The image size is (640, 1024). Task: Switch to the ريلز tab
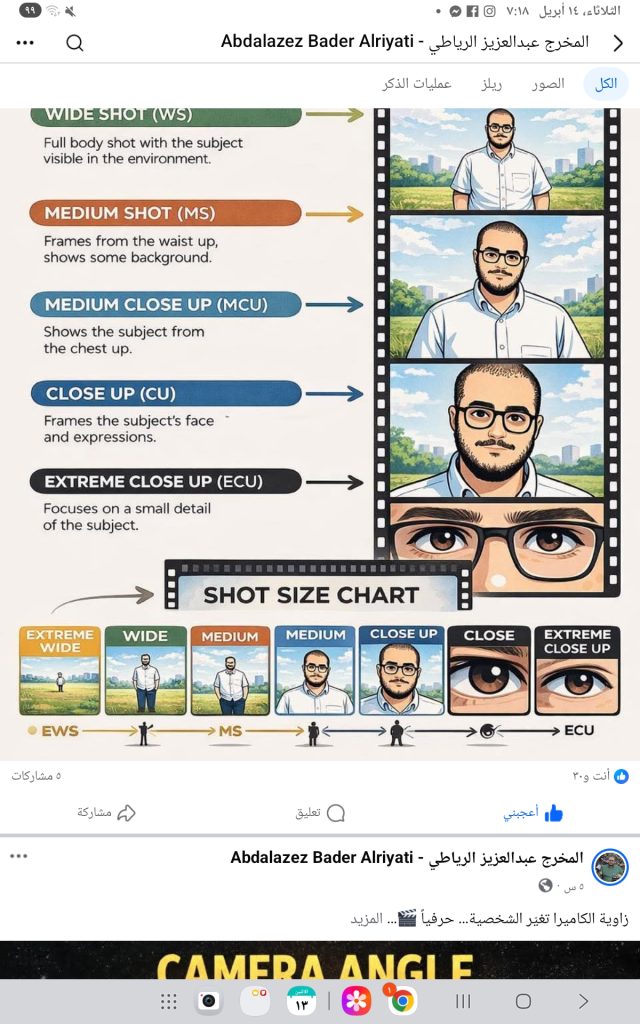click(x=488, y=84)
